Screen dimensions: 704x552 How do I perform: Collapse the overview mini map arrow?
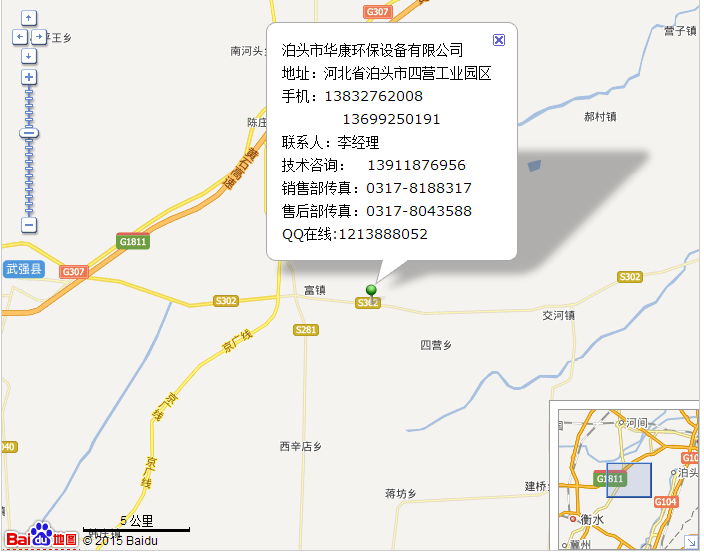tap(691, 541)
